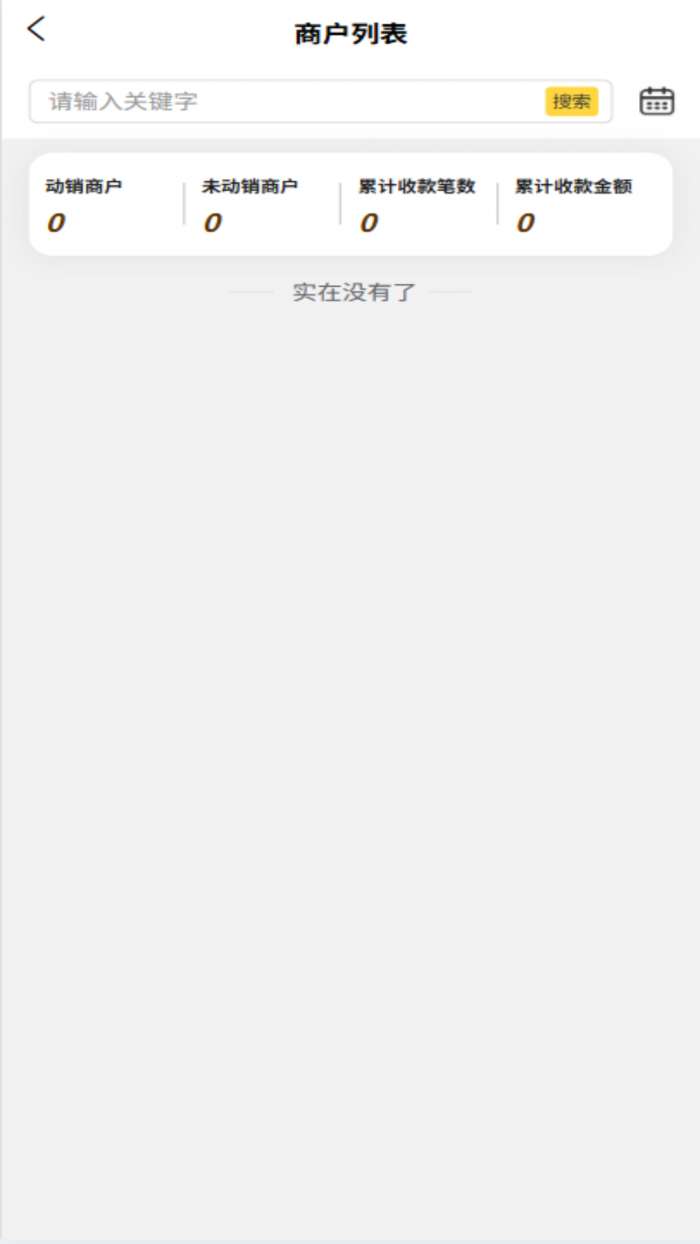Go back from the 商户列表 page

(37, 29)
